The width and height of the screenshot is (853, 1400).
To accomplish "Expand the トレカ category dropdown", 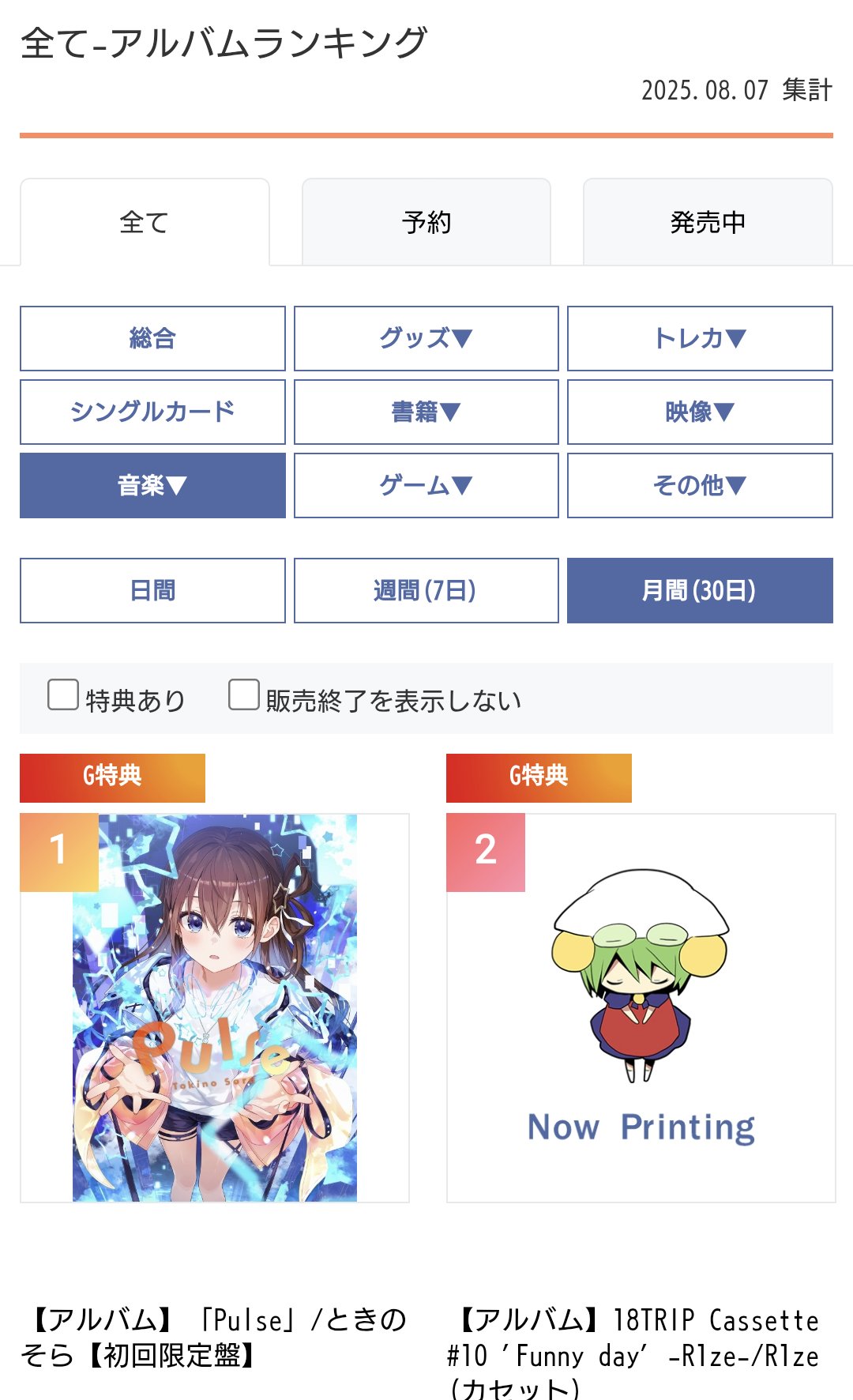I will 700,338.
